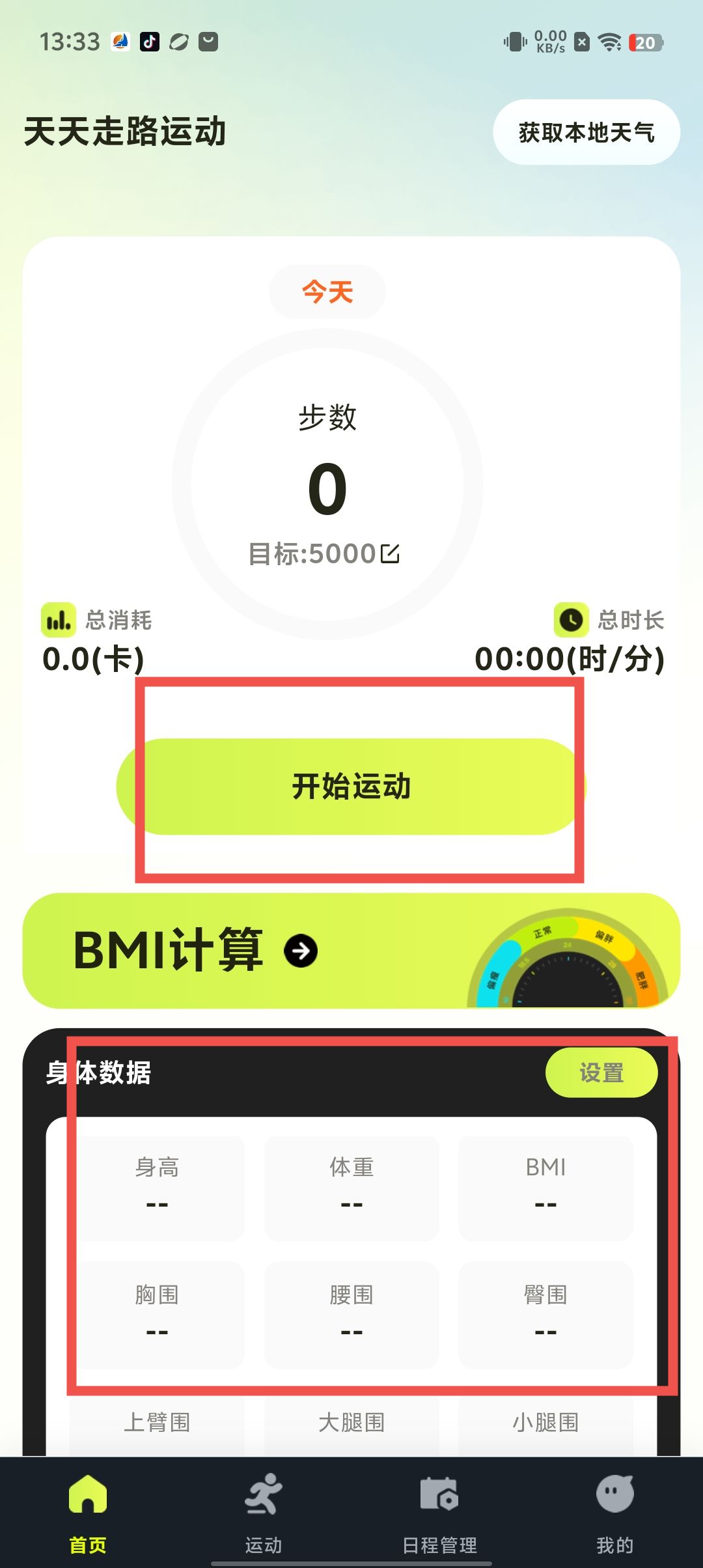Open the BMI计算 calculator banner

click(x=351, y=951)
